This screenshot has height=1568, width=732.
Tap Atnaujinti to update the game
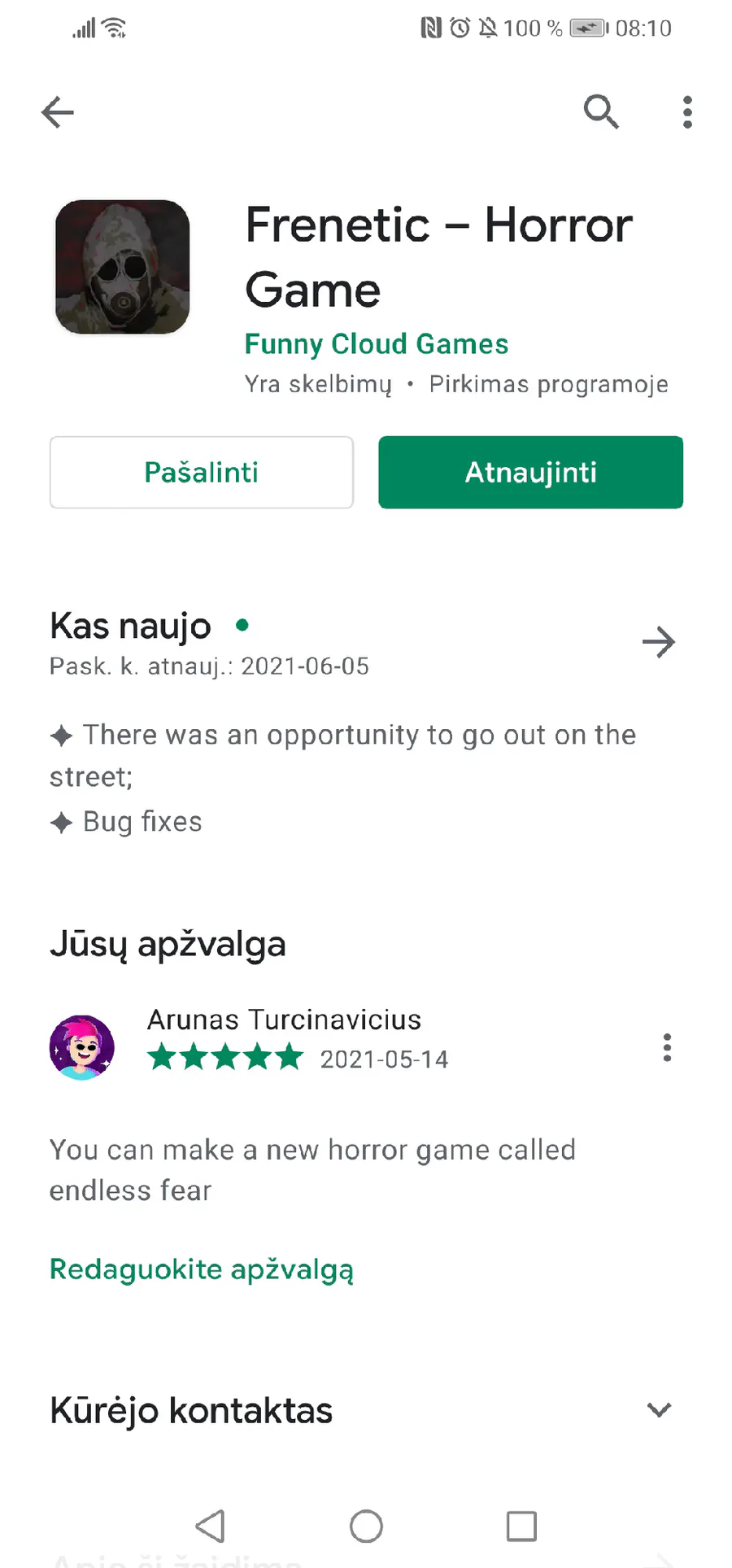coord(530,472)
